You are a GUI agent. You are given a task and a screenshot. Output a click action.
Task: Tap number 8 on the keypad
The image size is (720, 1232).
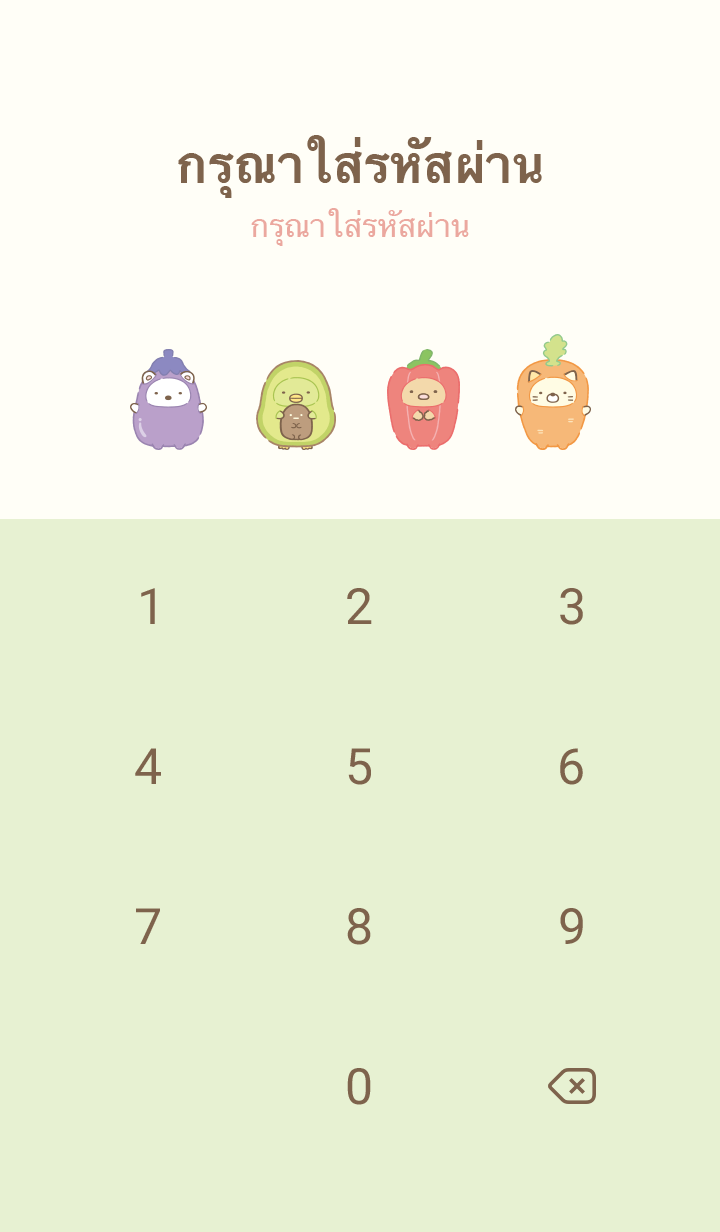[359, 927]
